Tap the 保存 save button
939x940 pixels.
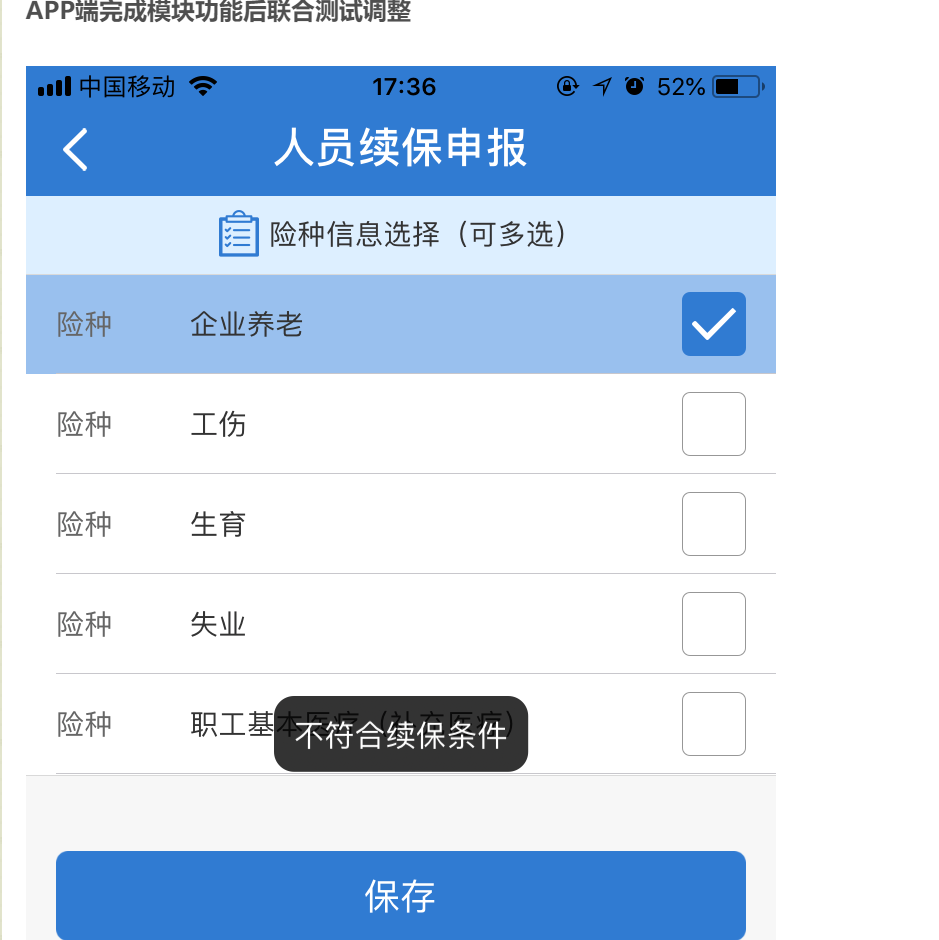pyautogui.click(x=400, y=896)
